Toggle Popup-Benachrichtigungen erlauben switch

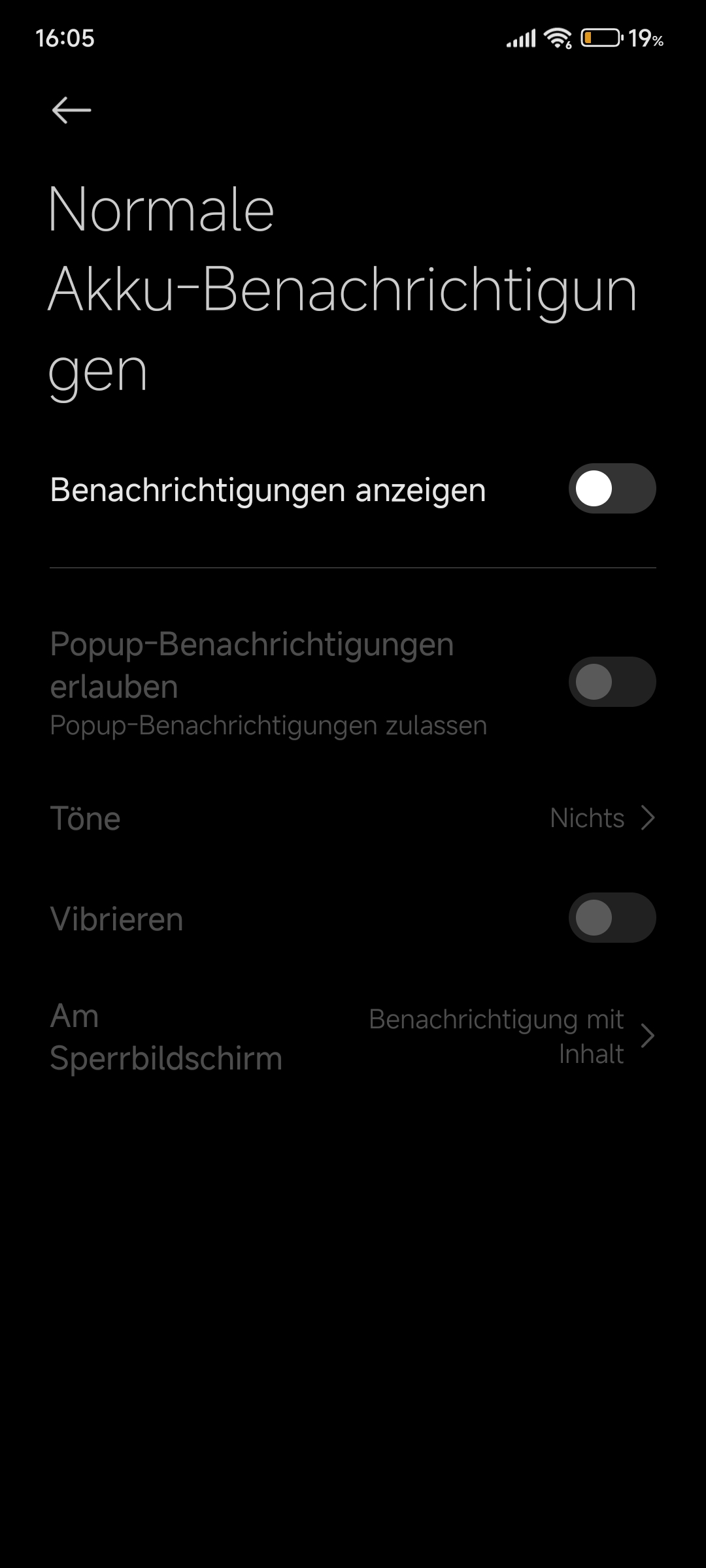pyautogui.click(x=612, y=682)
